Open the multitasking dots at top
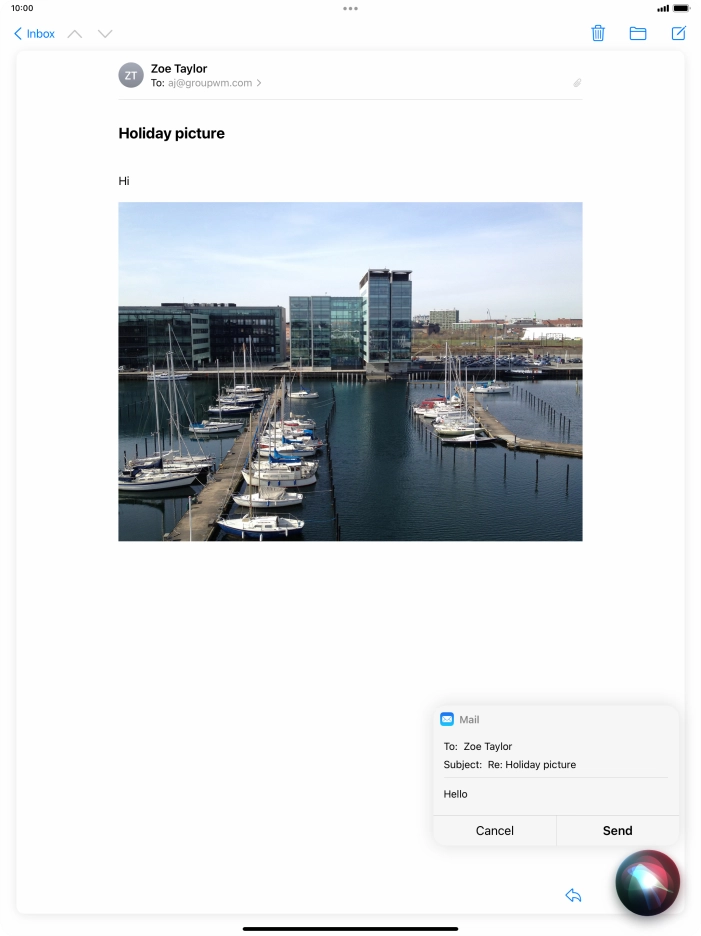 coord(350,8)
